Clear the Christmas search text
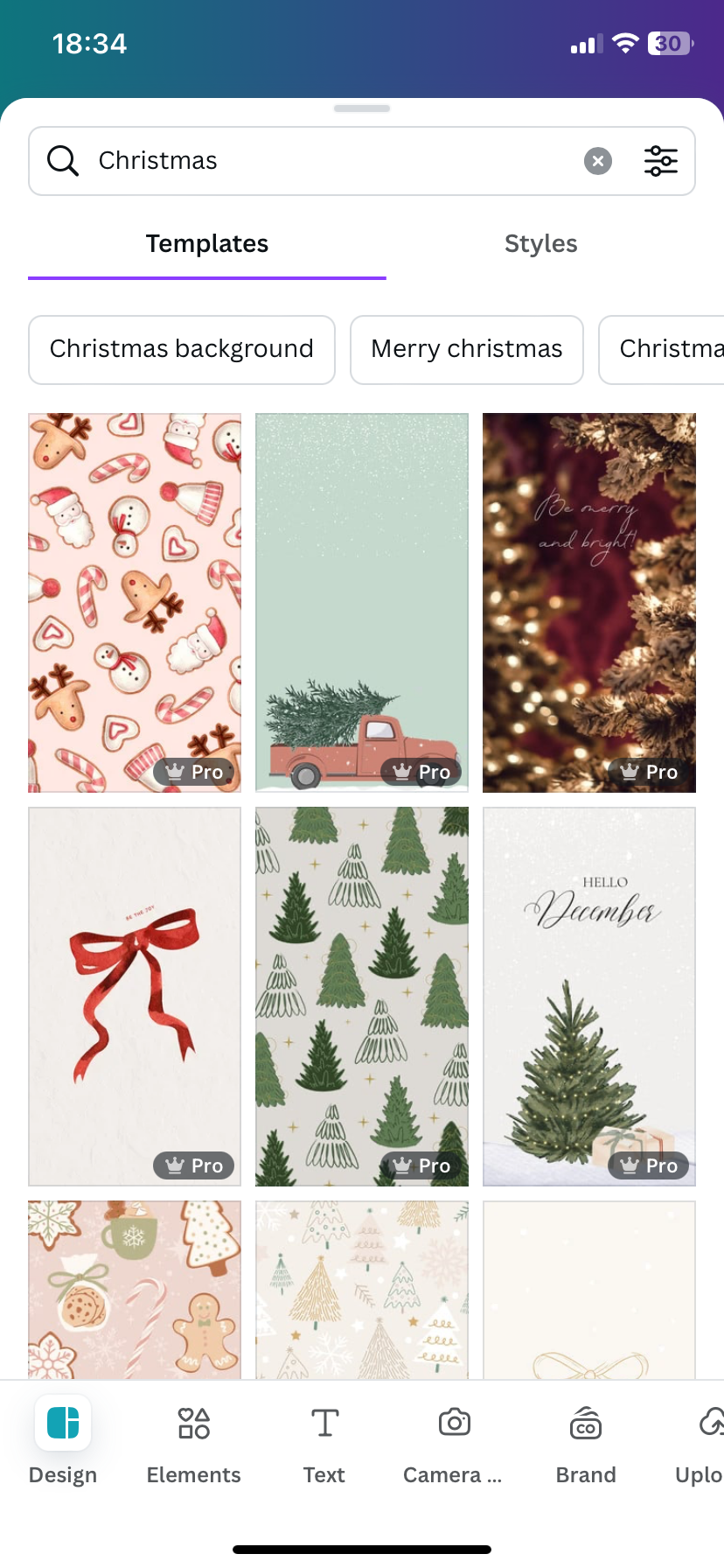This screenshot has height=1568, width=724. coord(598,161)
